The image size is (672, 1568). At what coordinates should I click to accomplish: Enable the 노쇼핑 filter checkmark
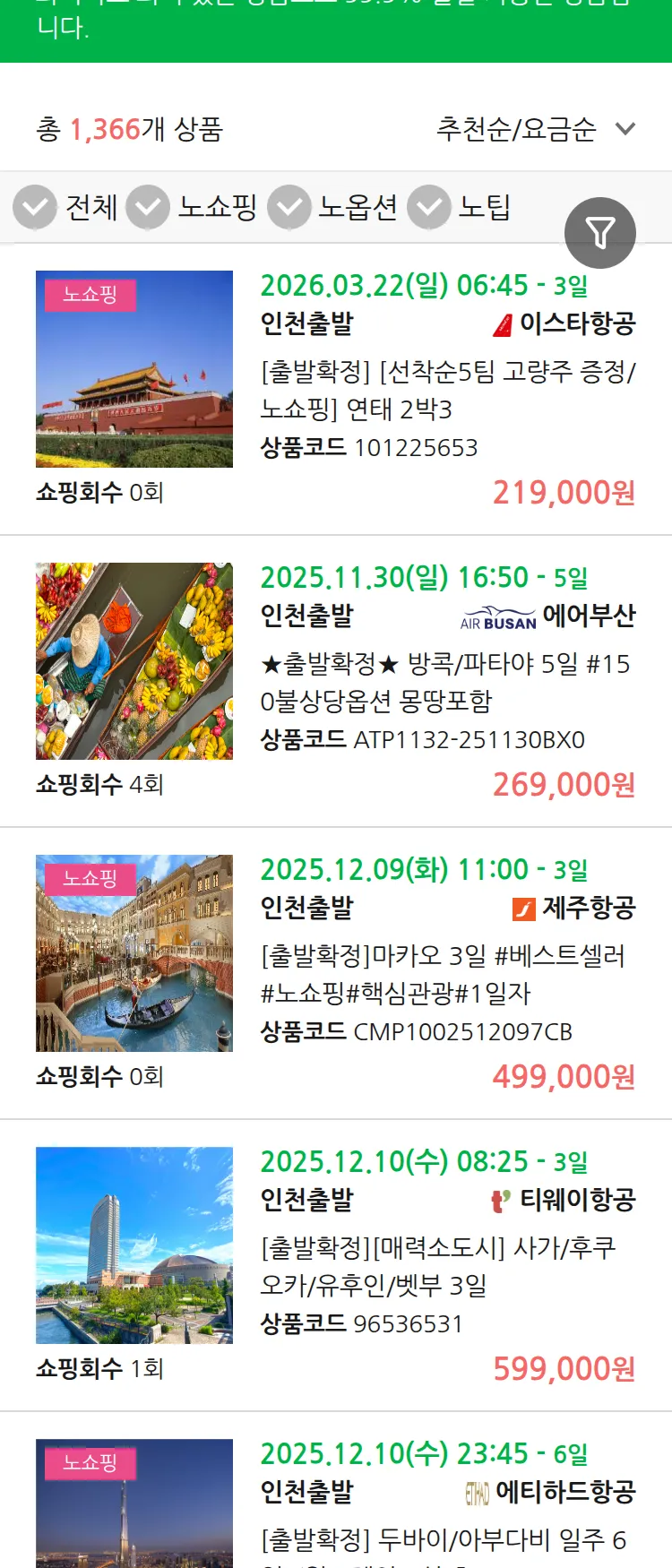[148, 207]
